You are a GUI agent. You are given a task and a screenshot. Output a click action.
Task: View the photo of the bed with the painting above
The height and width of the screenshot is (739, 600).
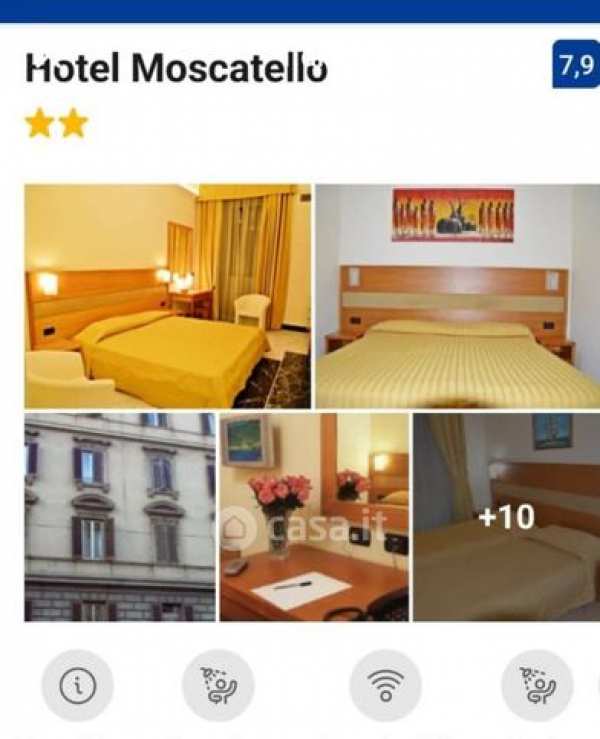457,296
